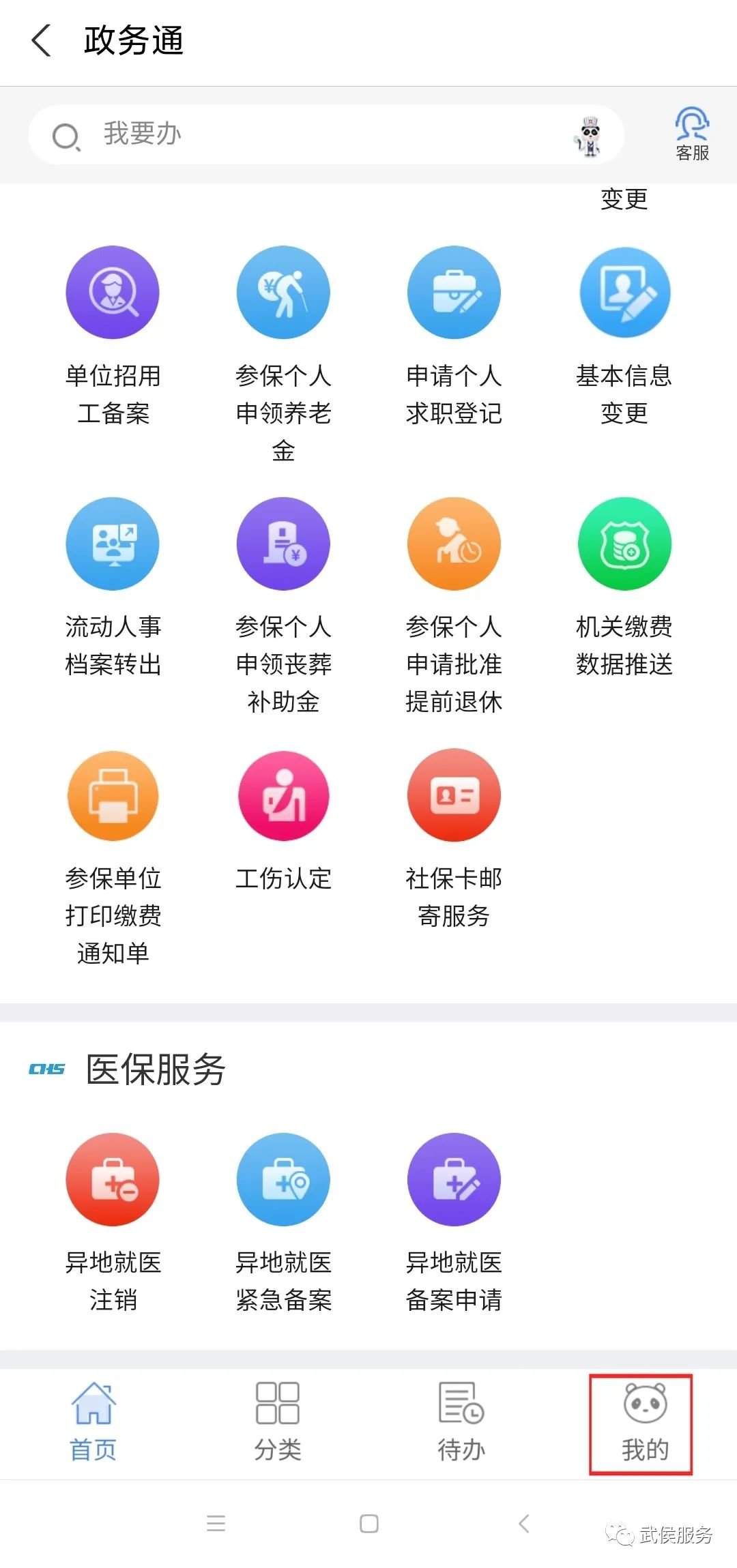The image size is (737, 1568).
Task: Select 参保个人申领丧葬补助金
Action: 283,544
